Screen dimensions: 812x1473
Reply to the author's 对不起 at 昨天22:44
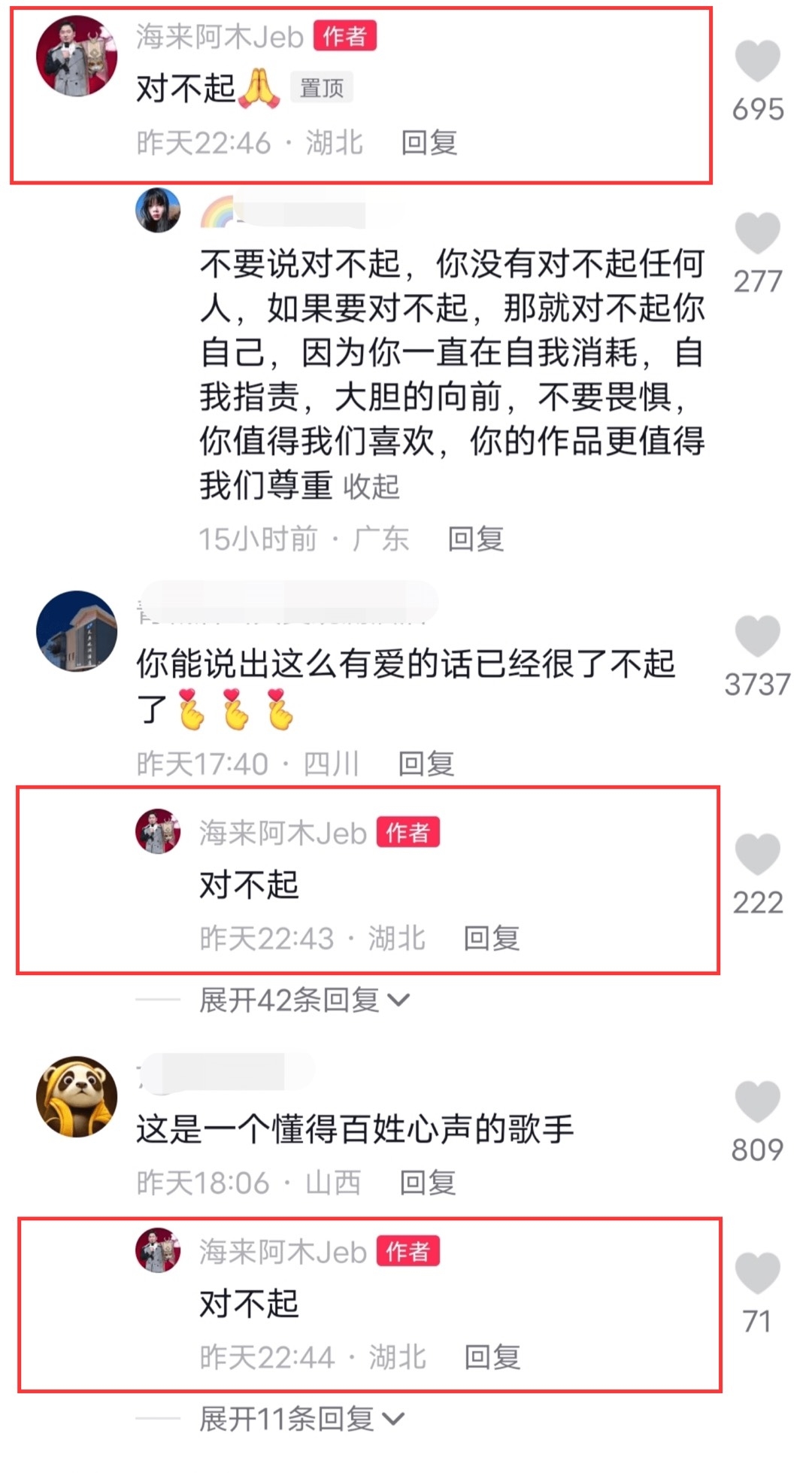(x=492, y=1357)
